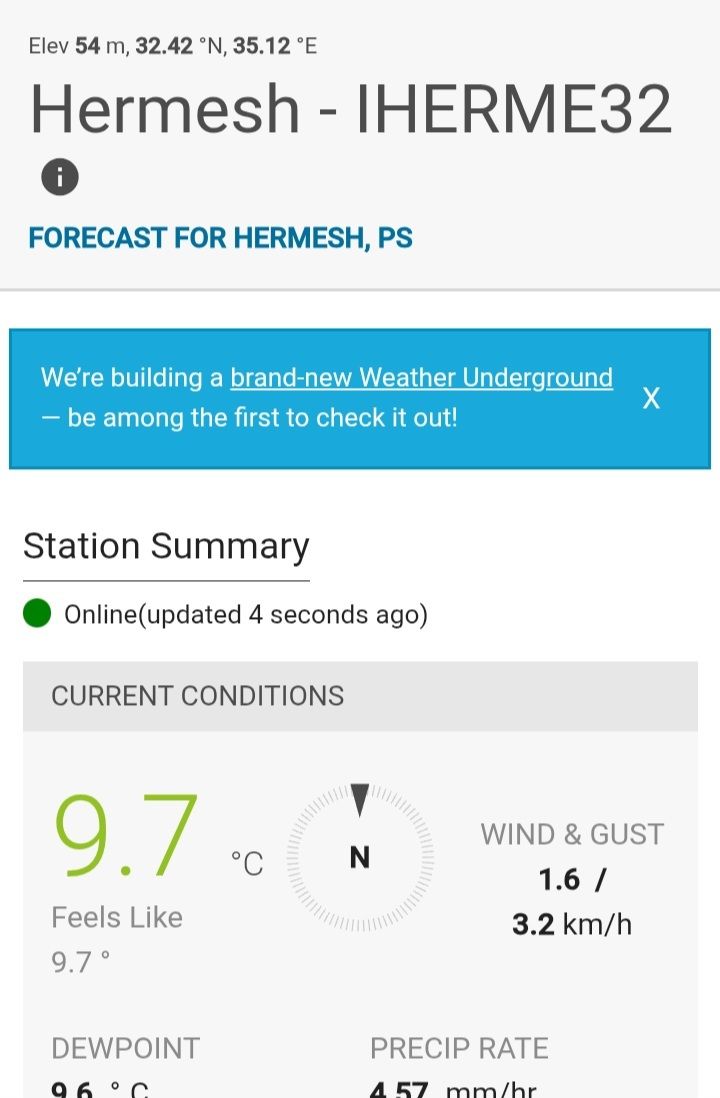Tap the station info icon

[x=60, y=178]
